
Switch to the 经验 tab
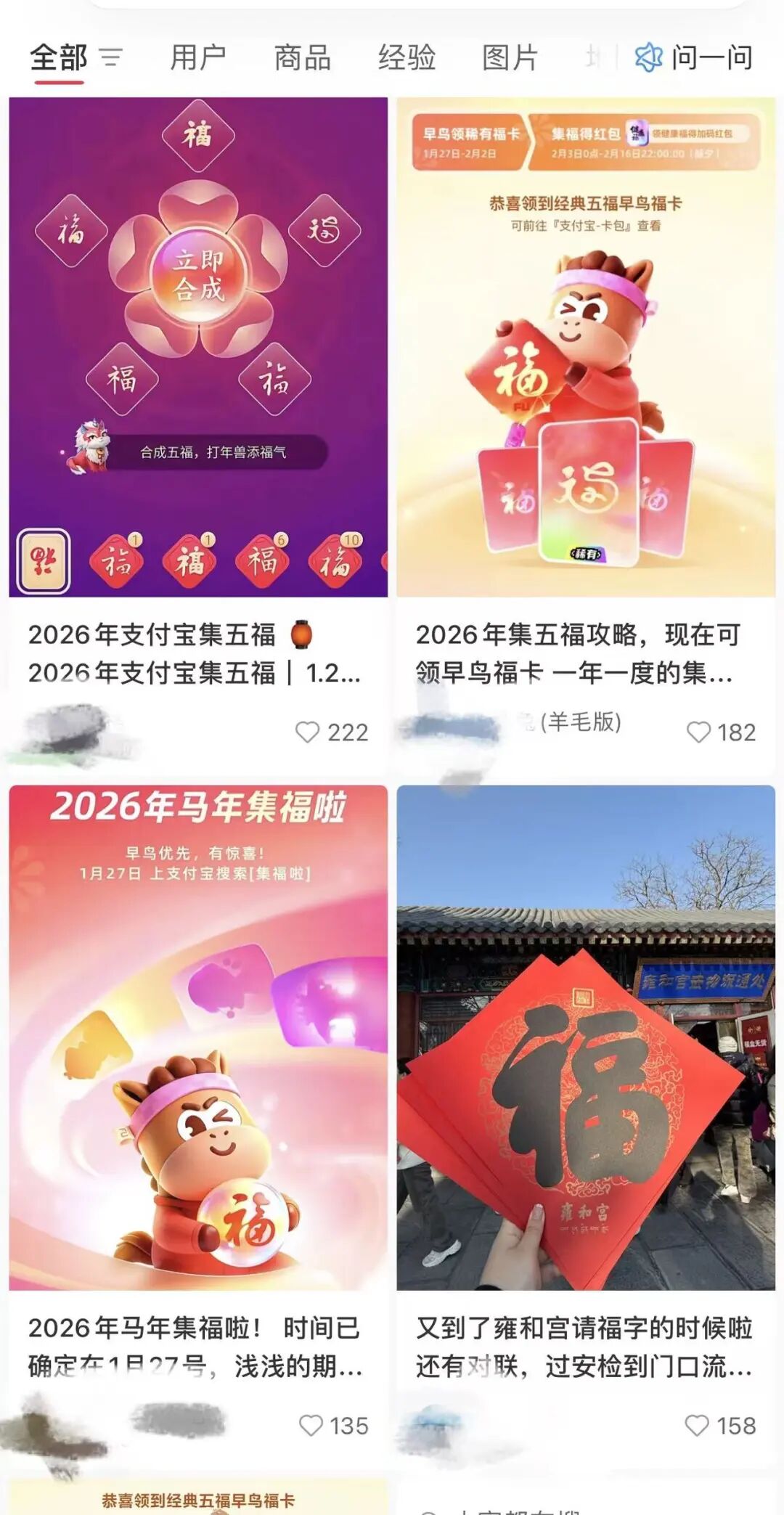(x=407, y=57)
